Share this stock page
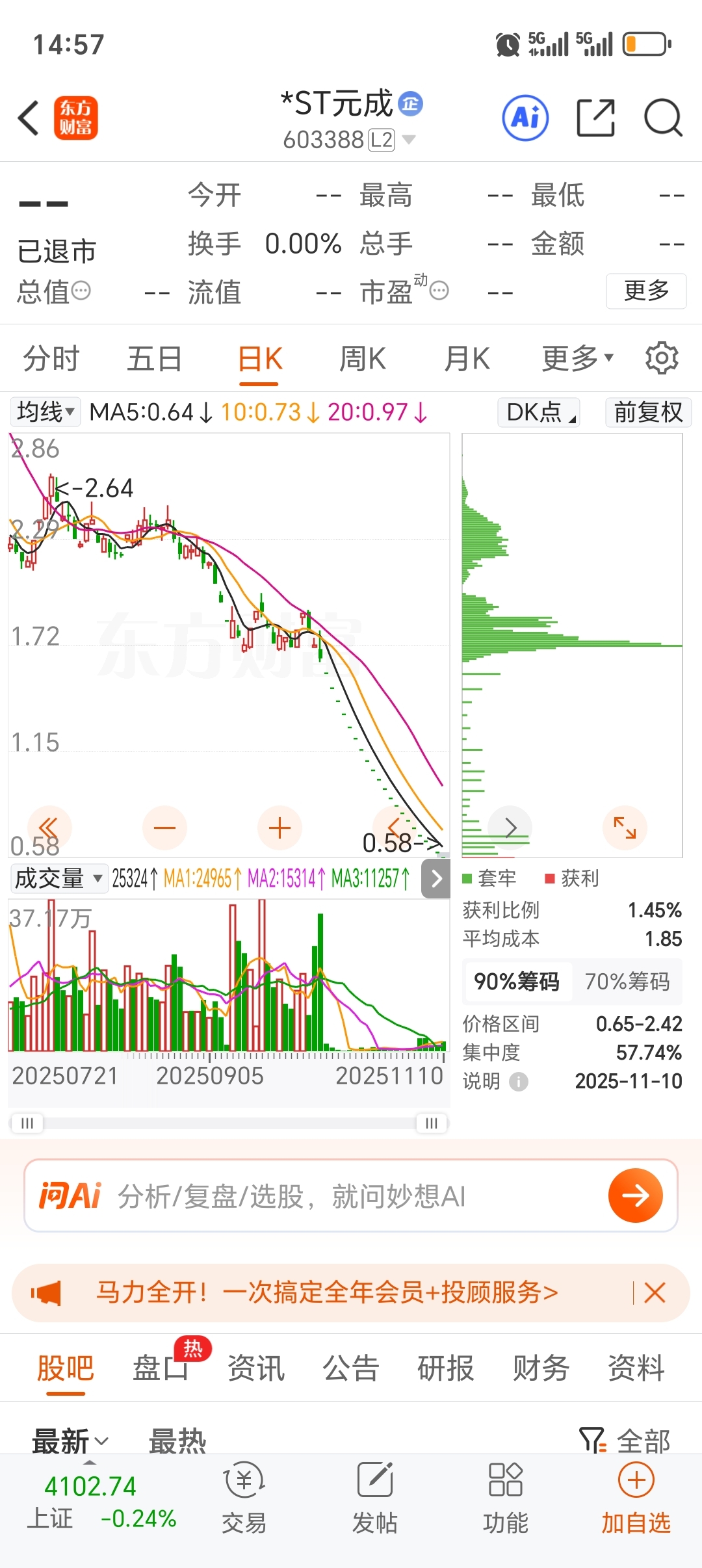 point(595,118)
